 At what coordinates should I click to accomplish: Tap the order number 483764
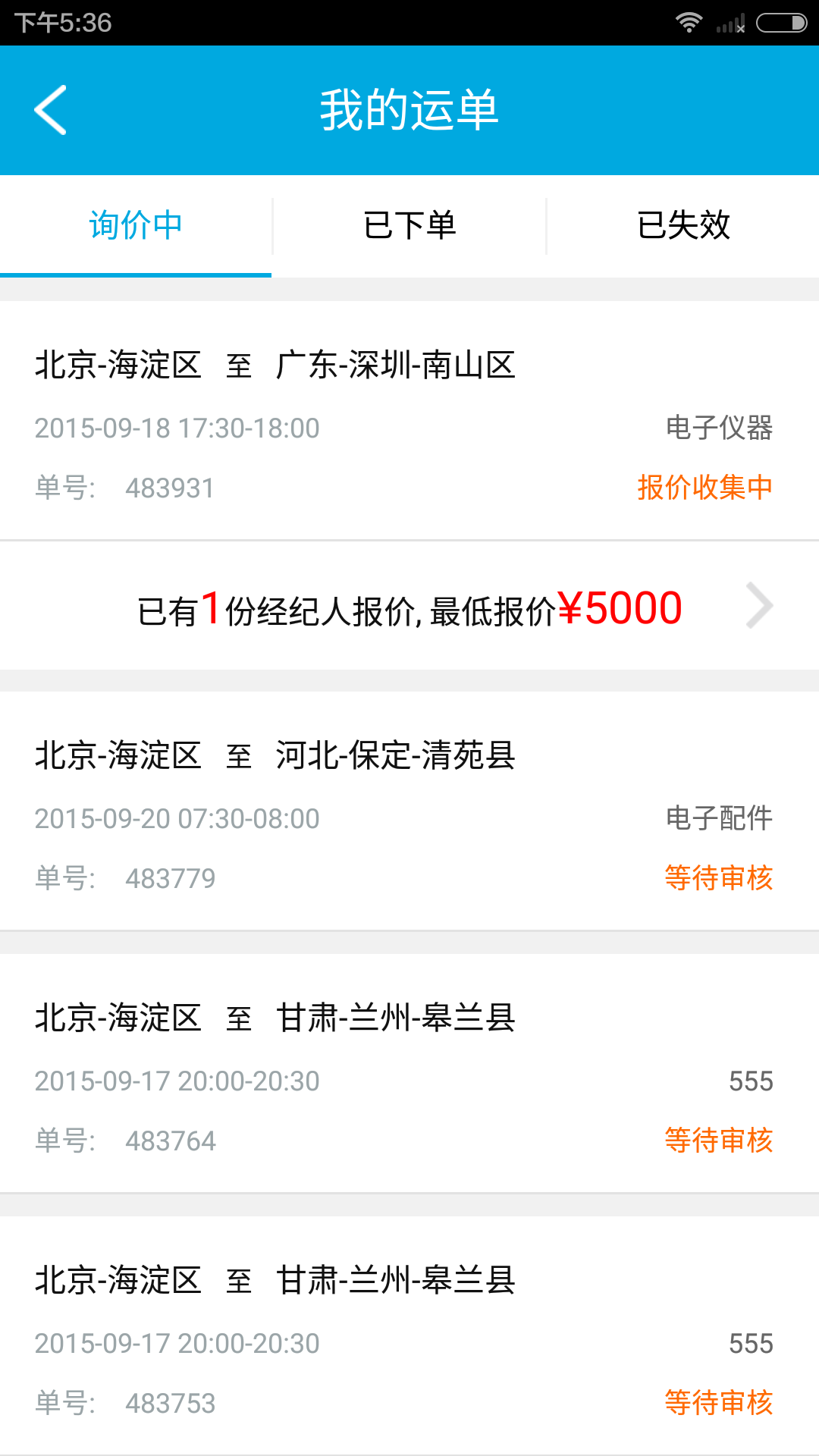tap(170, 1140)
